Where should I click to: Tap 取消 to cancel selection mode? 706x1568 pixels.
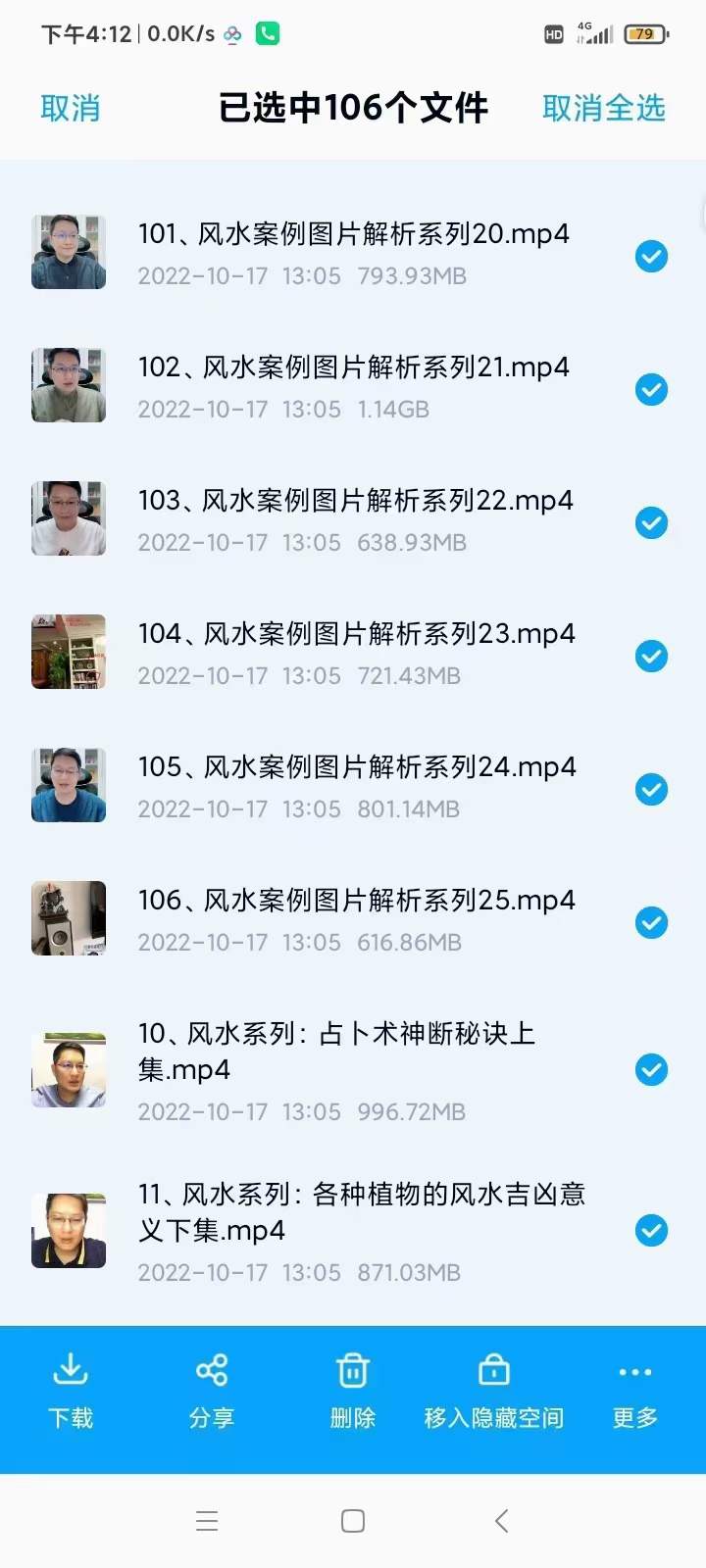[x=70, y=108]
